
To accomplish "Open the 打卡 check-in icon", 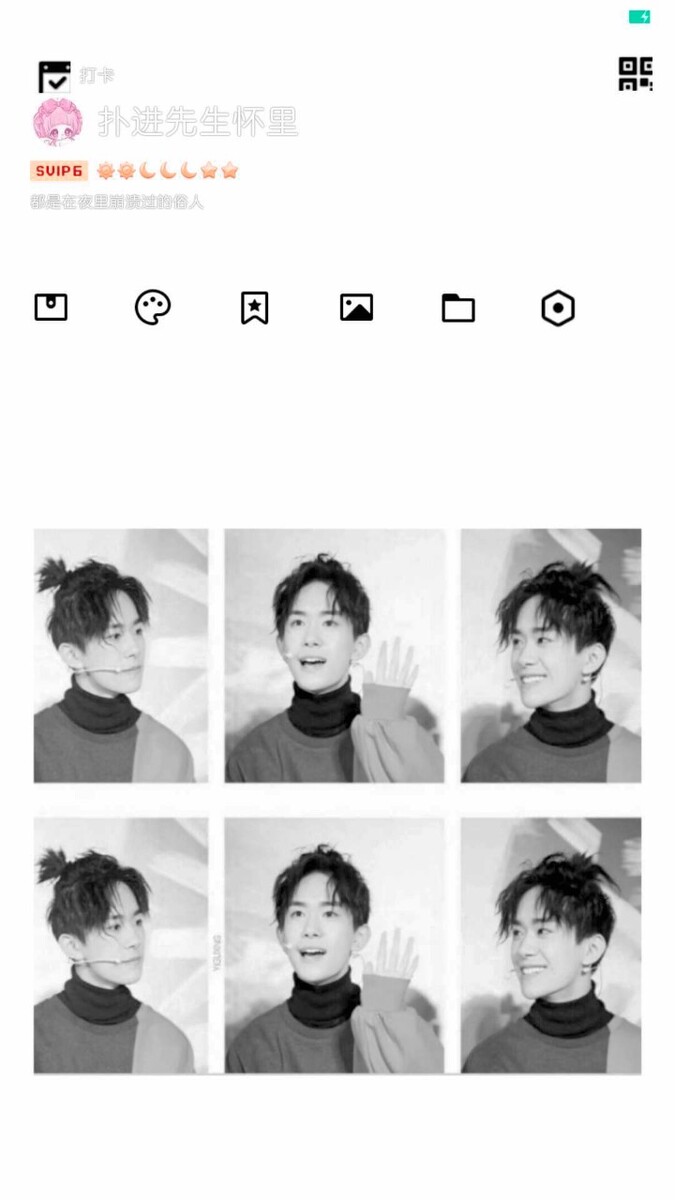I will tap(54, 77).
